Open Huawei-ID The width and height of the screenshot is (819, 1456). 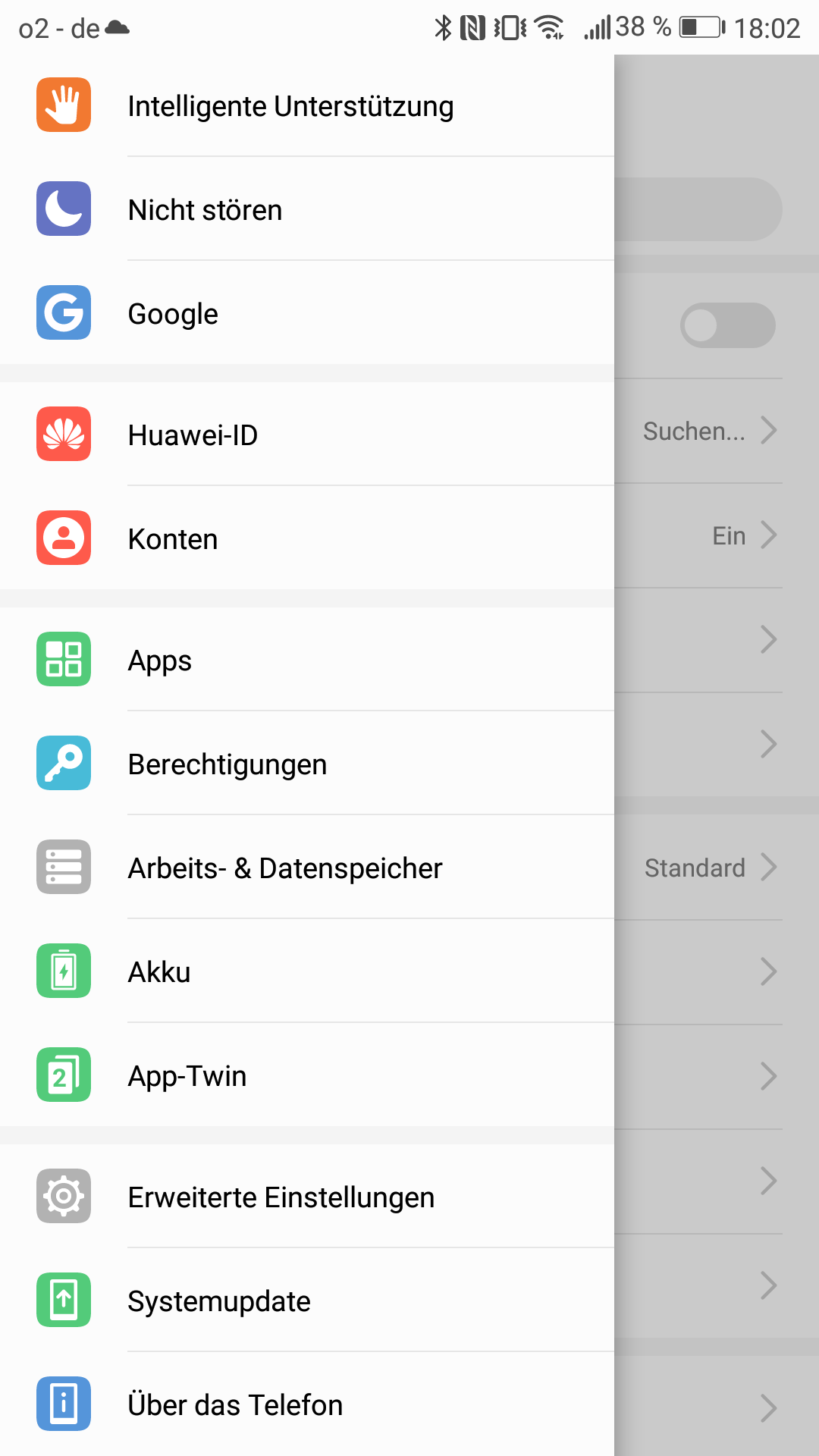193,435
